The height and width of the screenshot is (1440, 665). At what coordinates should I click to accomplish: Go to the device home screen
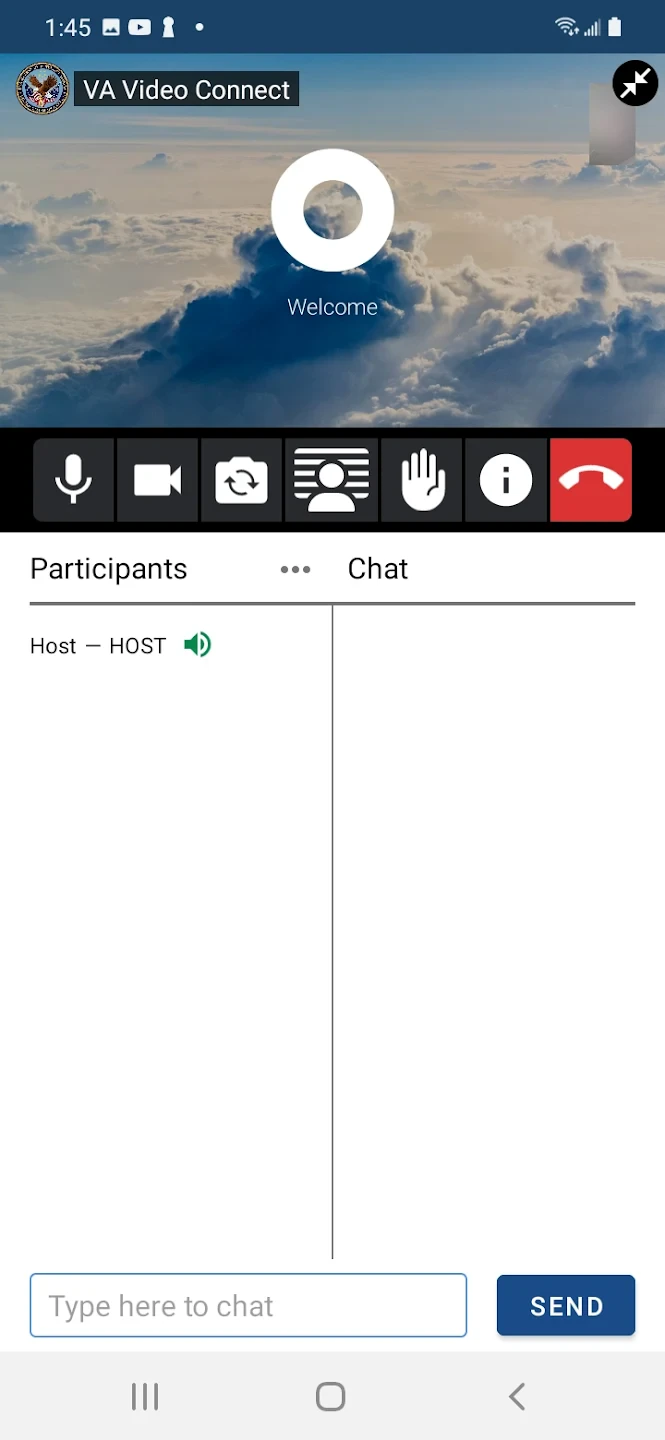coord(331,1396)
